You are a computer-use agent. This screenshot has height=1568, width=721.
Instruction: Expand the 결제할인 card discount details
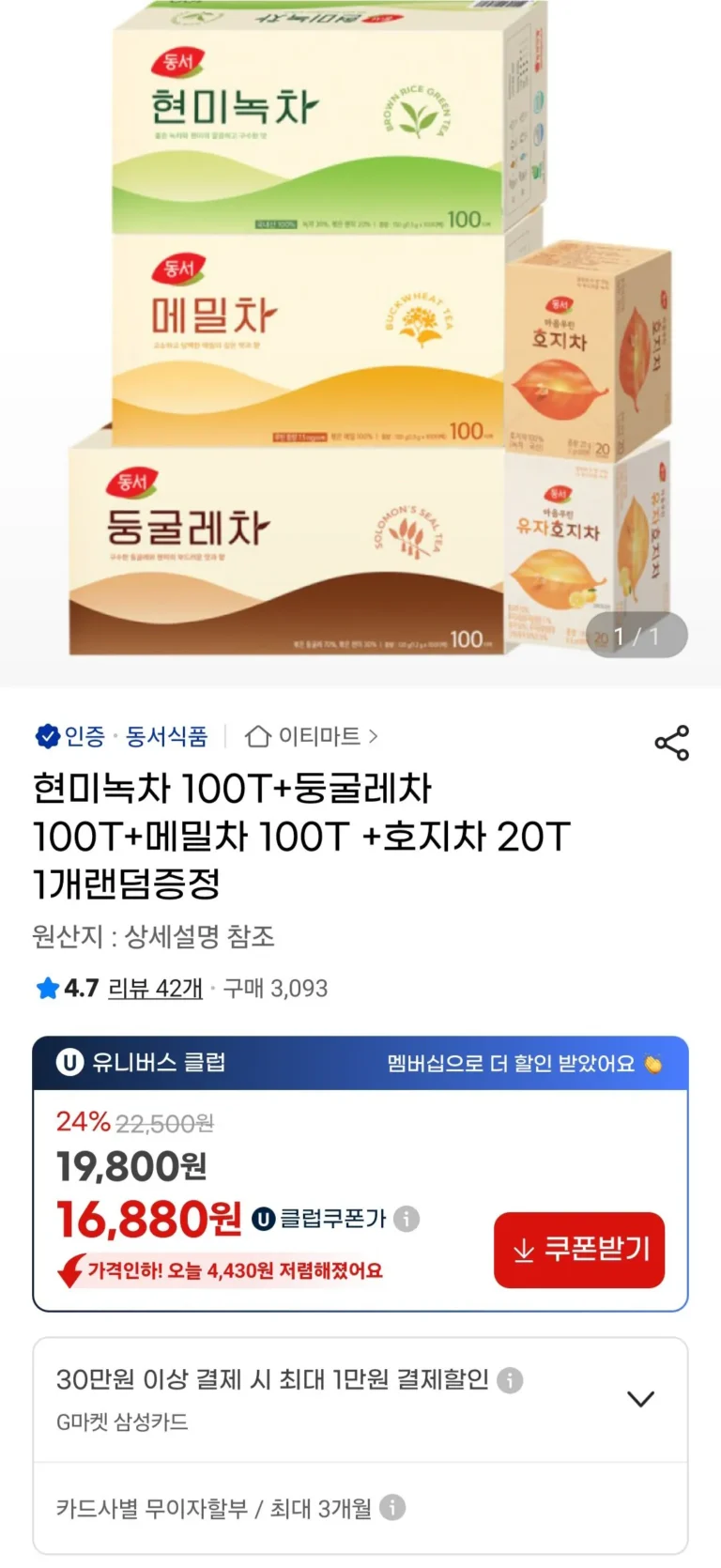640,1399
